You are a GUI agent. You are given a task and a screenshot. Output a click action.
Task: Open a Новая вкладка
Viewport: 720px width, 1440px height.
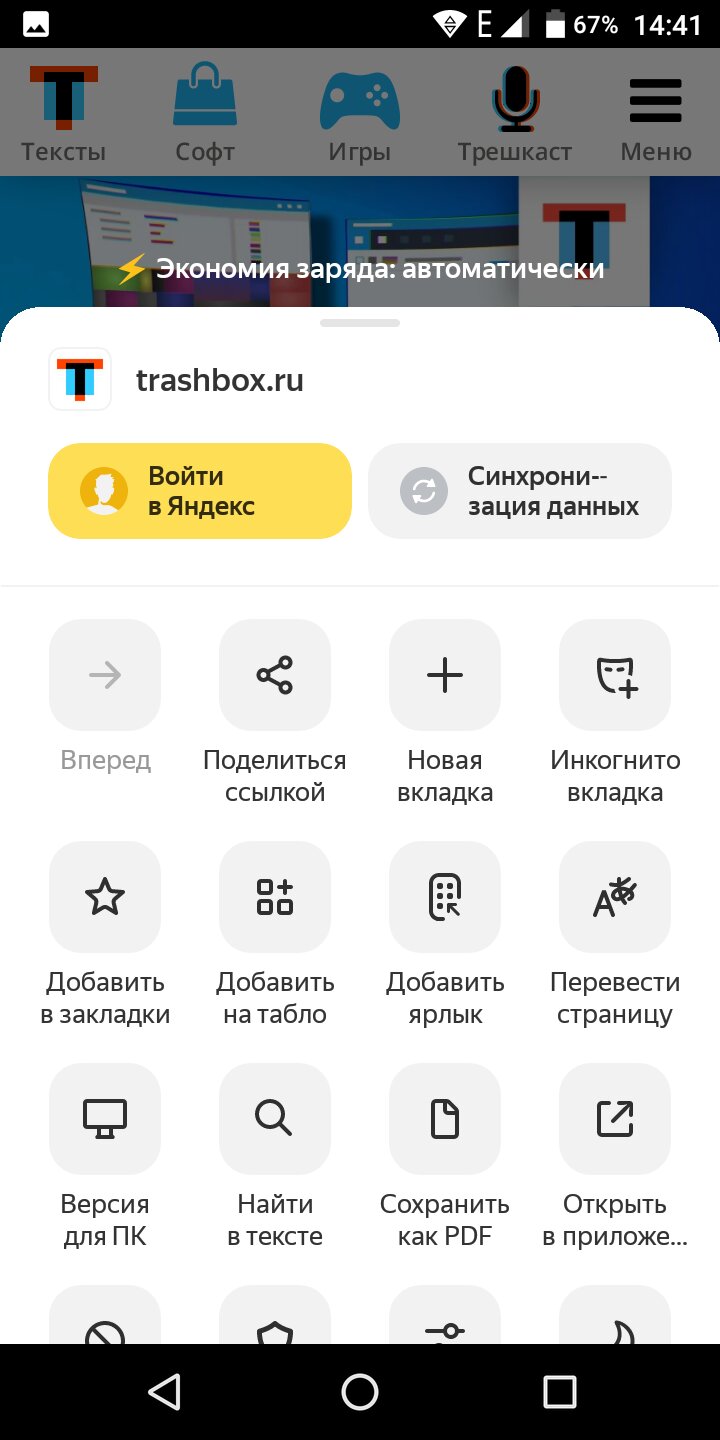point(445,713)
